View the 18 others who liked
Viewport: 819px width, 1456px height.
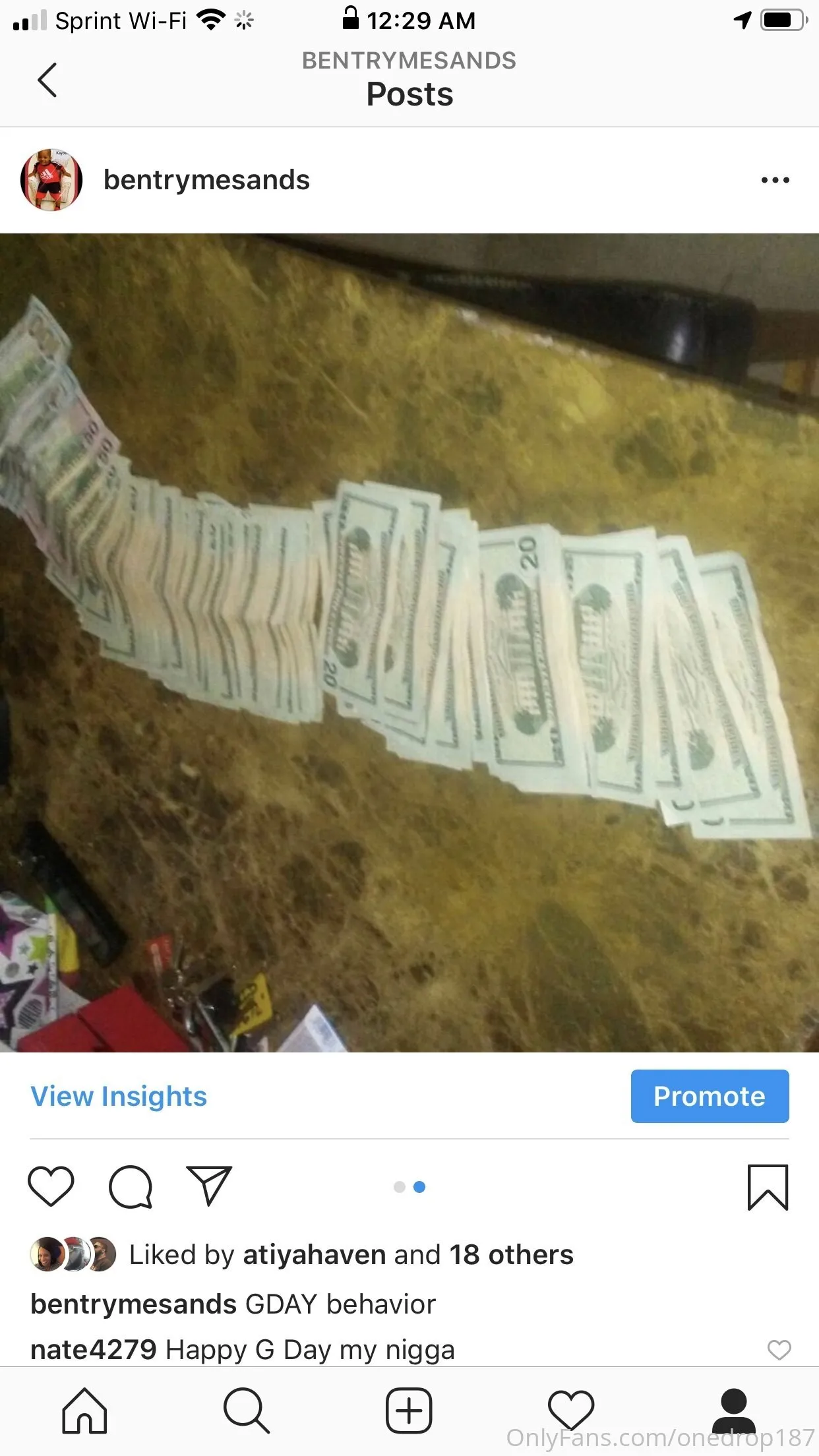click(x=511, y=1254)
